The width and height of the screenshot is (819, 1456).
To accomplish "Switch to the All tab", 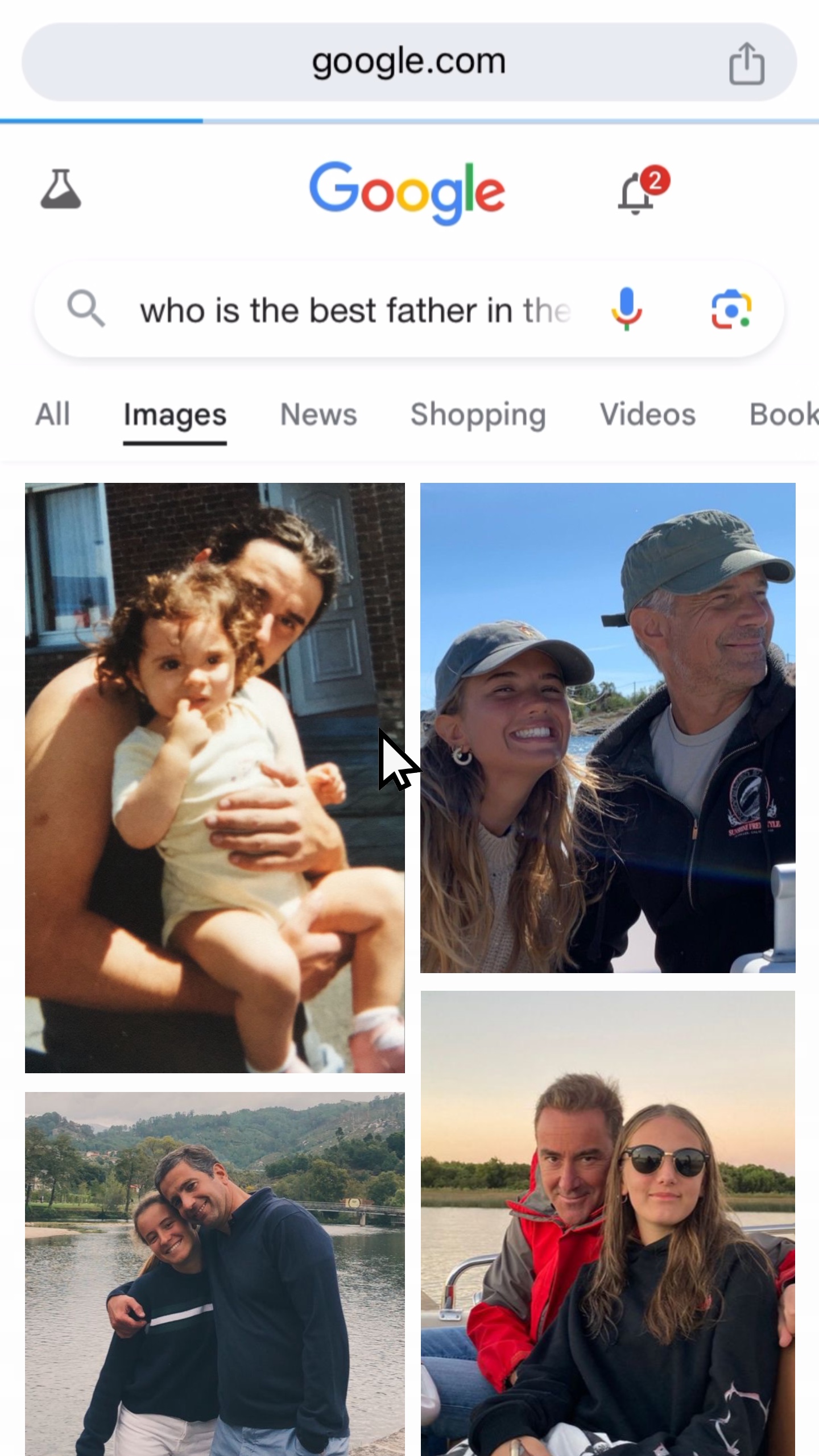I will tap(53, 414).
